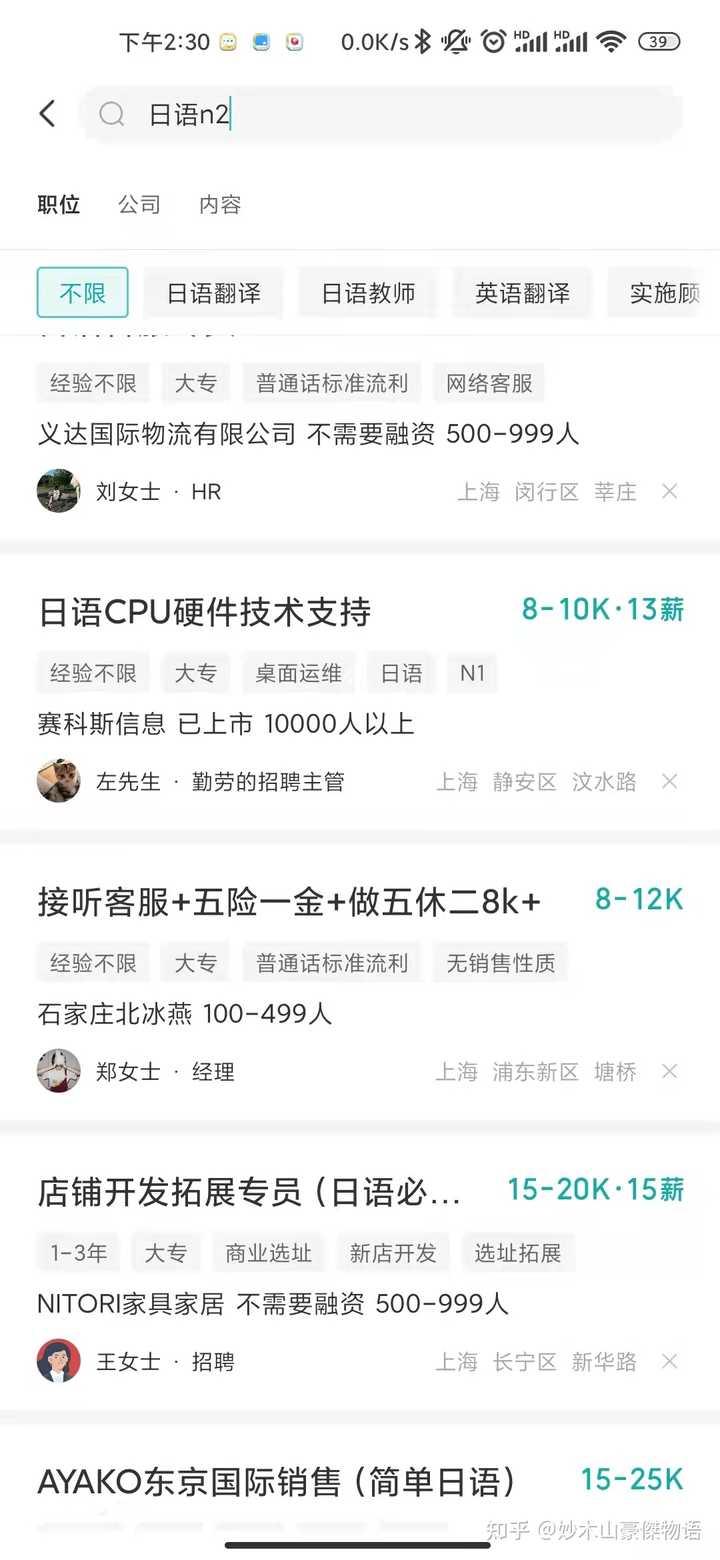This screenshot has height=1560, width=720.
Task: Dismiss the 赛科斯信息 job card
Action: pyautogui.click(x=670, y=781)
